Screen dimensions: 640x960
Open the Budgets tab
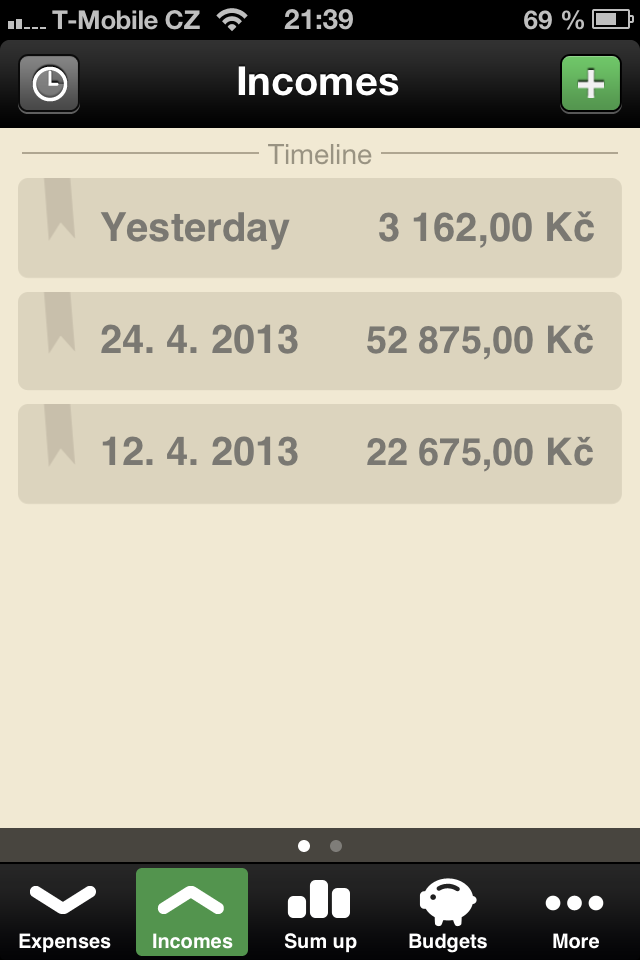(447, 914)
